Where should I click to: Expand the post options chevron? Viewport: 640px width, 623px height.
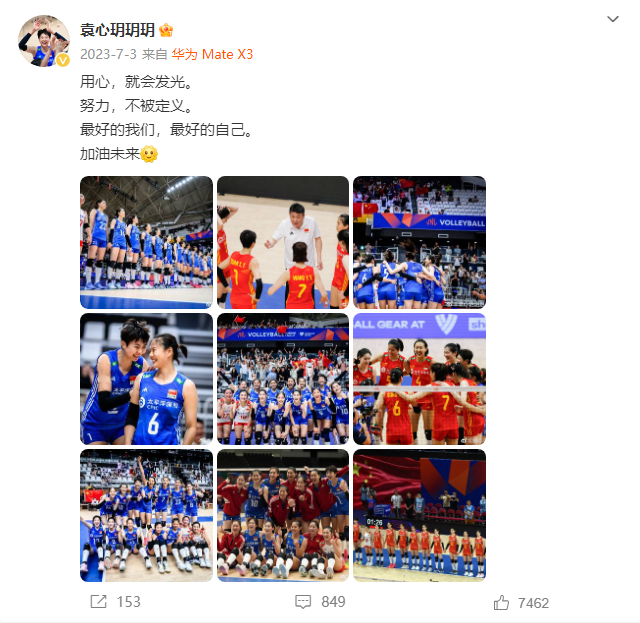point(614,20)
